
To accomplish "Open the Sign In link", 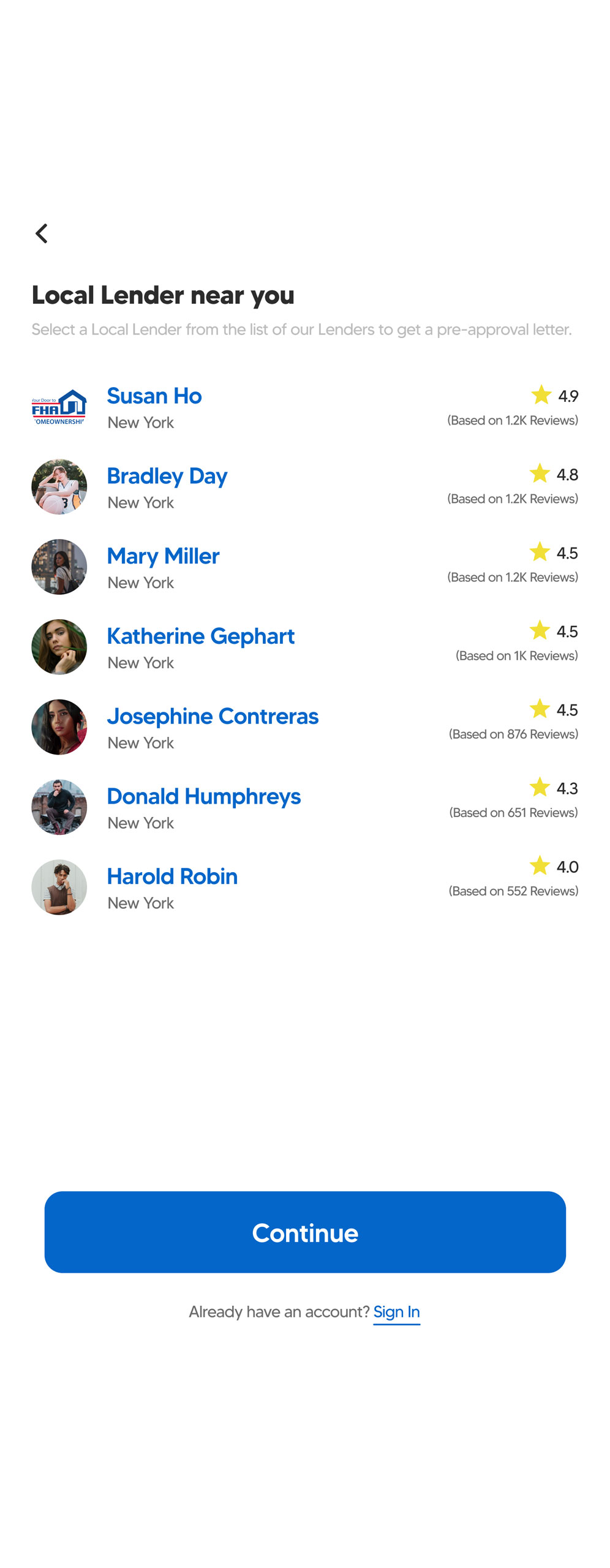I will pos(396,1311).
